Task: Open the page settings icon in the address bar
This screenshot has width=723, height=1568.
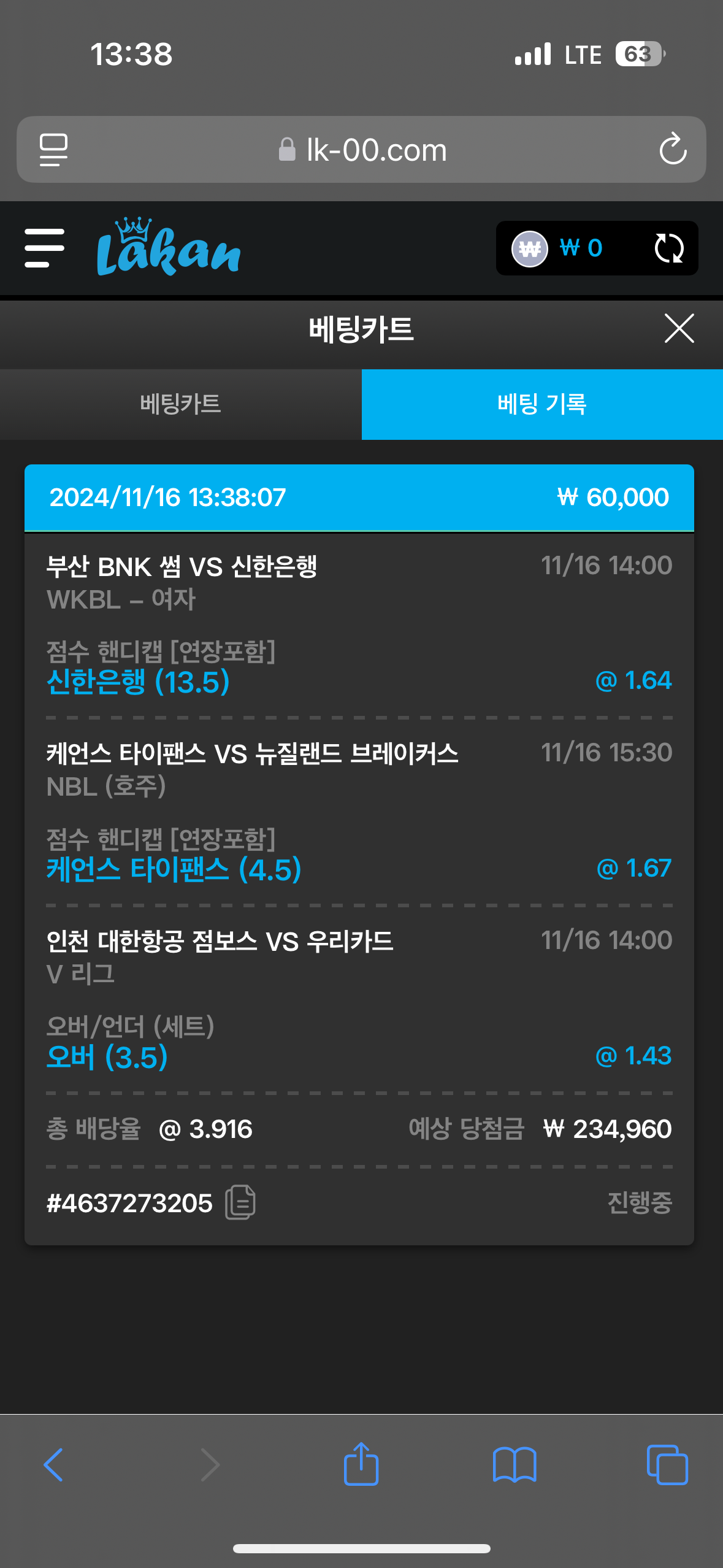Action: tap(53, 149)
